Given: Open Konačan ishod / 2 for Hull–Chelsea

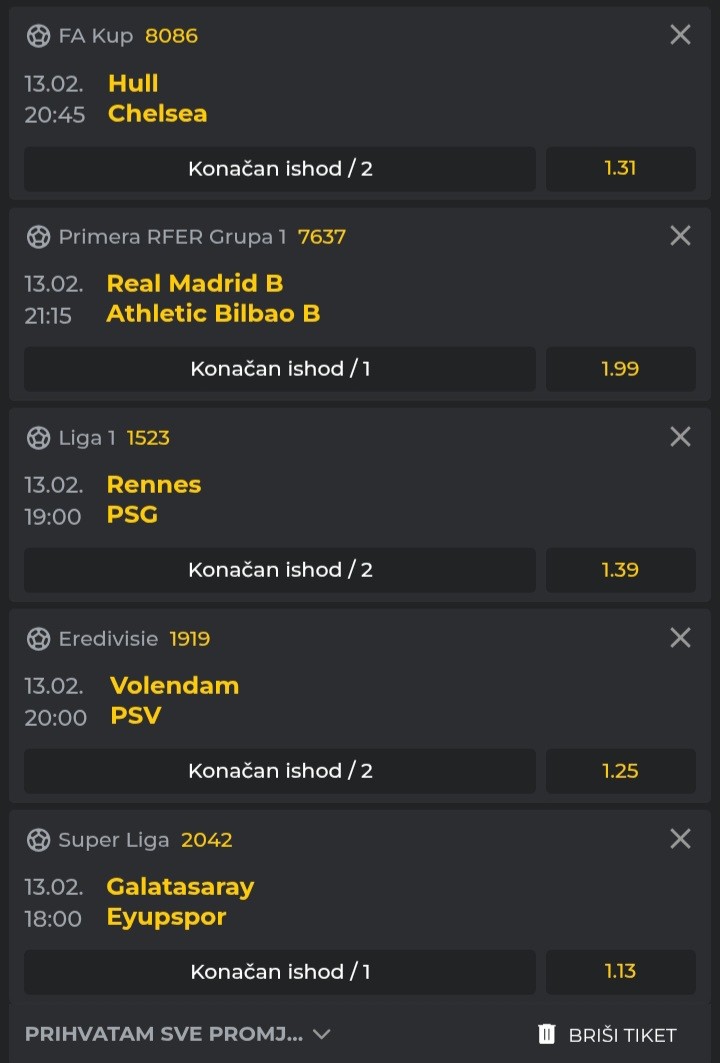Looking at the screenshot, I should click(280, 169).
